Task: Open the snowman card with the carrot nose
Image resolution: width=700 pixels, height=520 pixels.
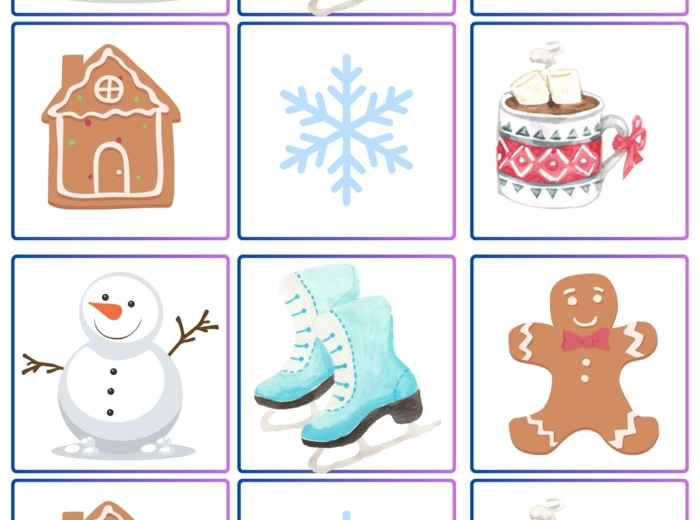Action: (x=120, y=364)
